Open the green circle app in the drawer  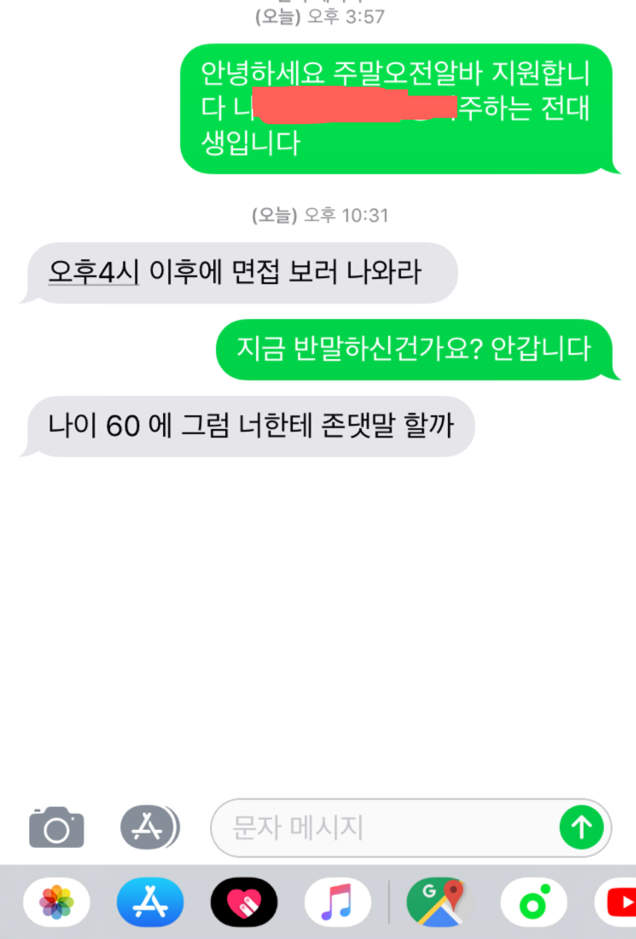tap(533, 904)
